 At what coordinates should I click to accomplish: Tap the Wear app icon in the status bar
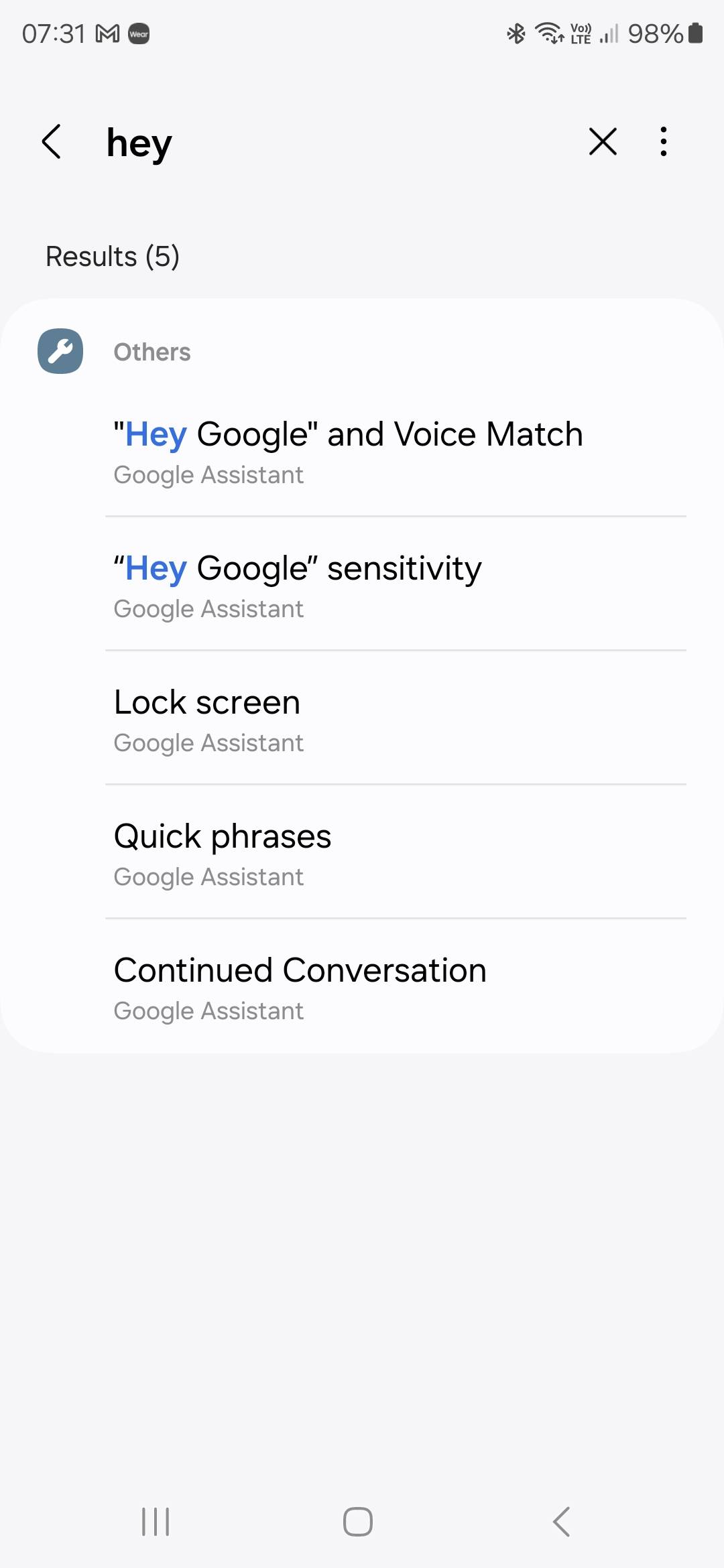pos(139,34)
